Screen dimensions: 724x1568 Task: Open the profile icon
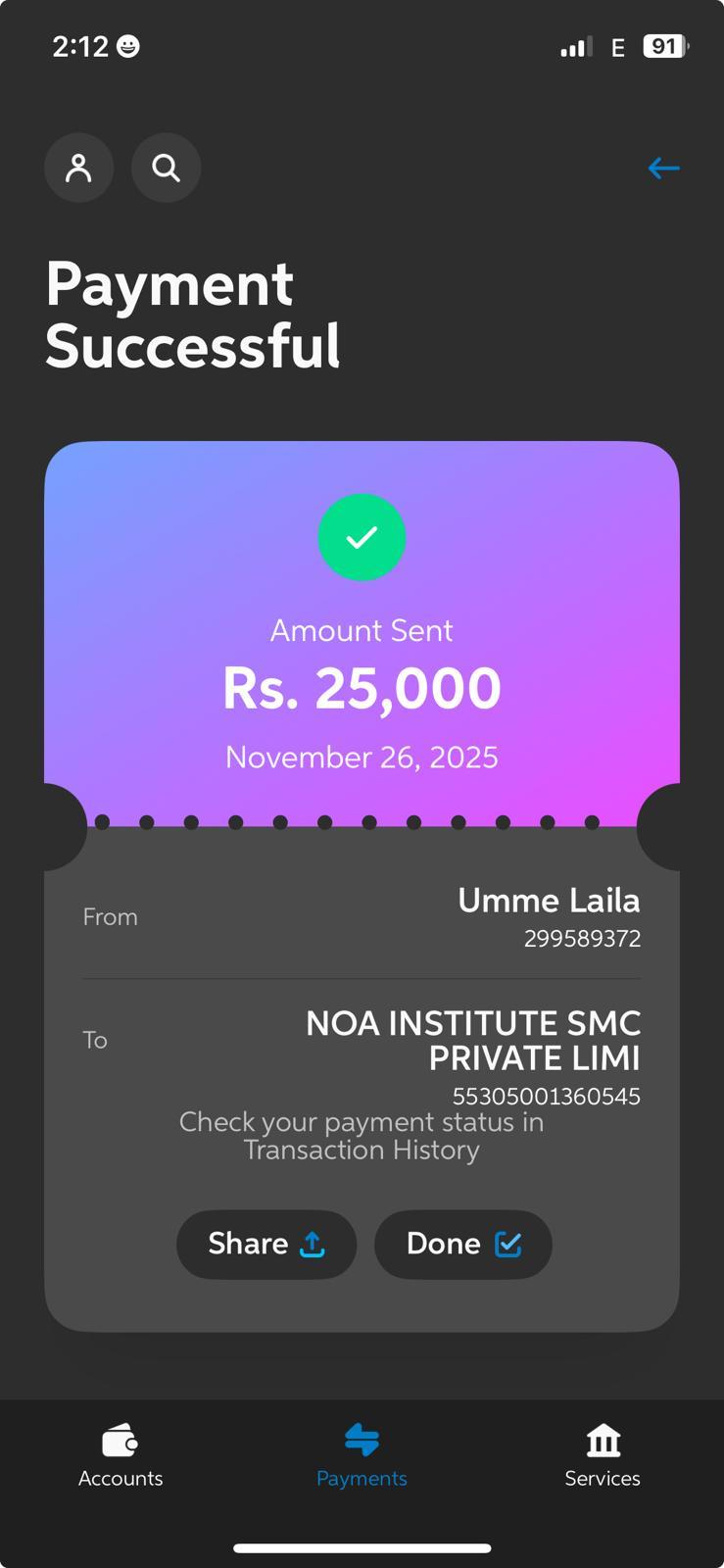coord(78,168)
